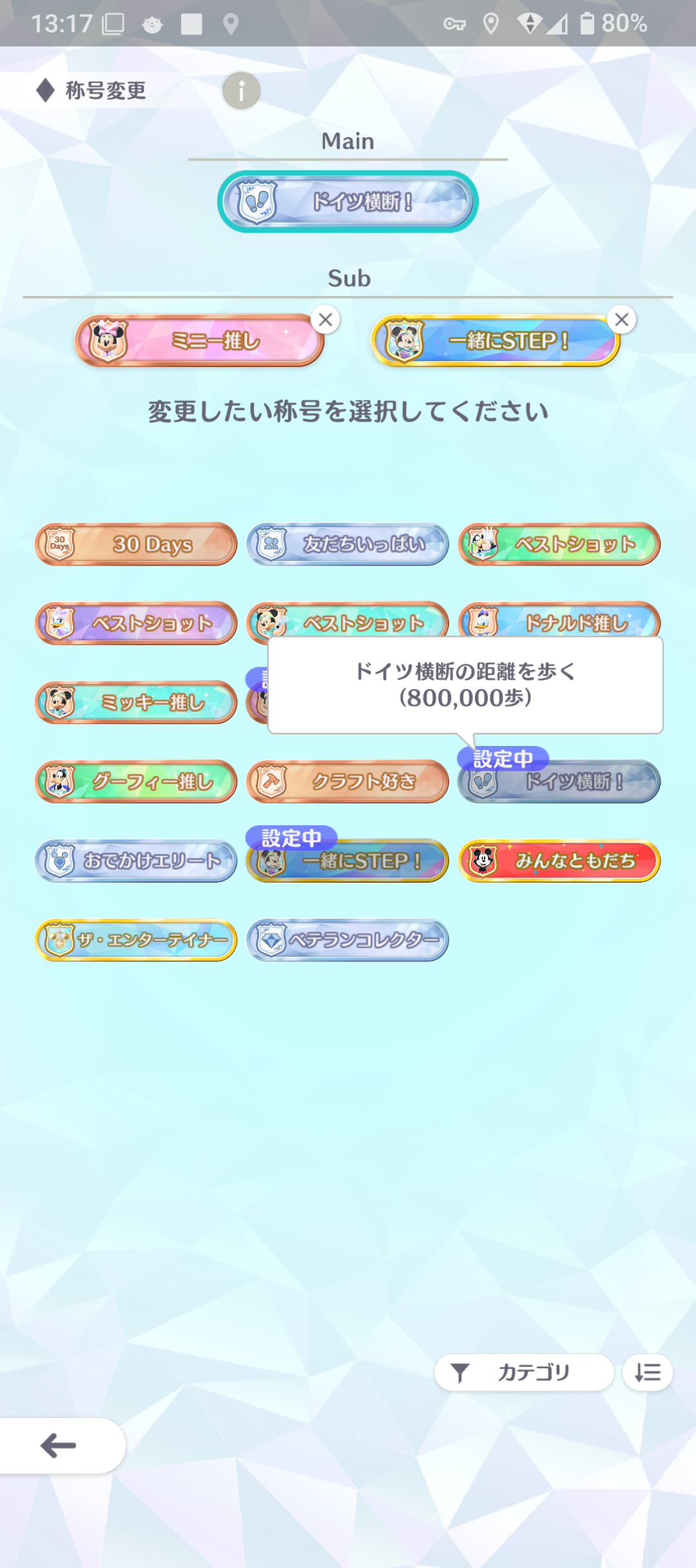
Task: Choose the みんなともだち title
Action: [x=559, y=861]
